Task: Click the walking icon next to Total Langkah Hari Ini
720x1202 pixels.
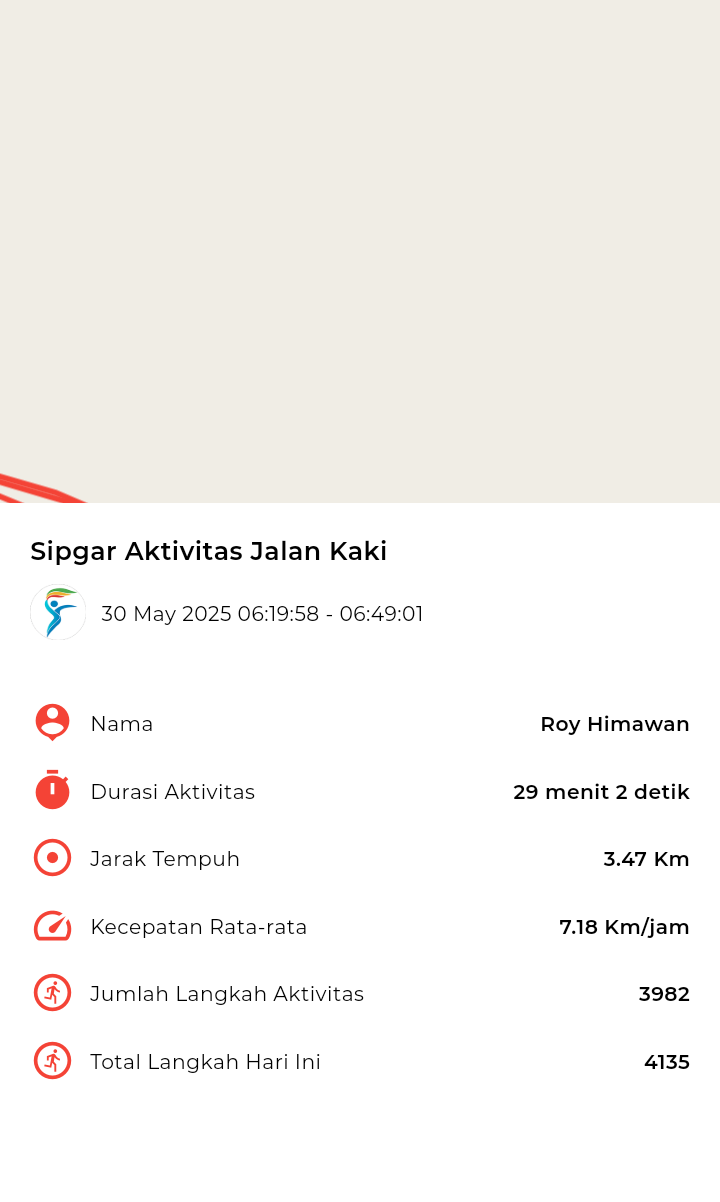Action: point(52,1061)
